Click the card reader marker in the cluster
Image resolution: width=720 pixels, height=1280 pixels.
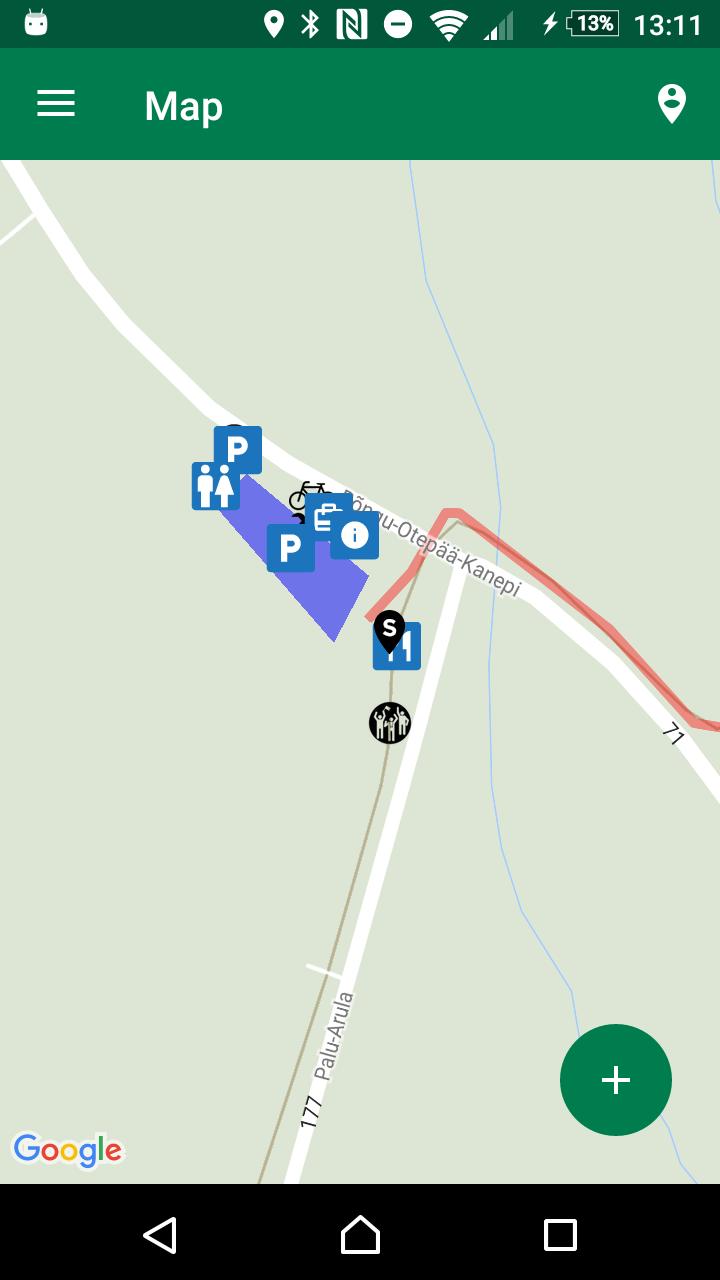[x=323, y=520]
